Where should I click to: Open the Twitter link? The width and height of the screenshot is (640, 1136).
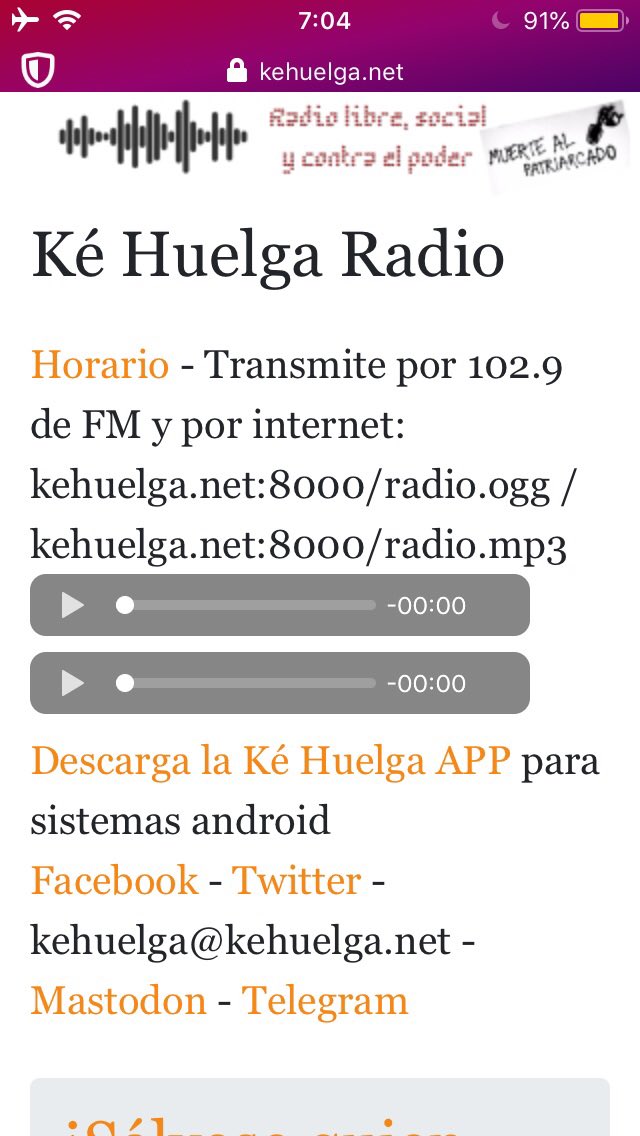[x=296, y=881]
